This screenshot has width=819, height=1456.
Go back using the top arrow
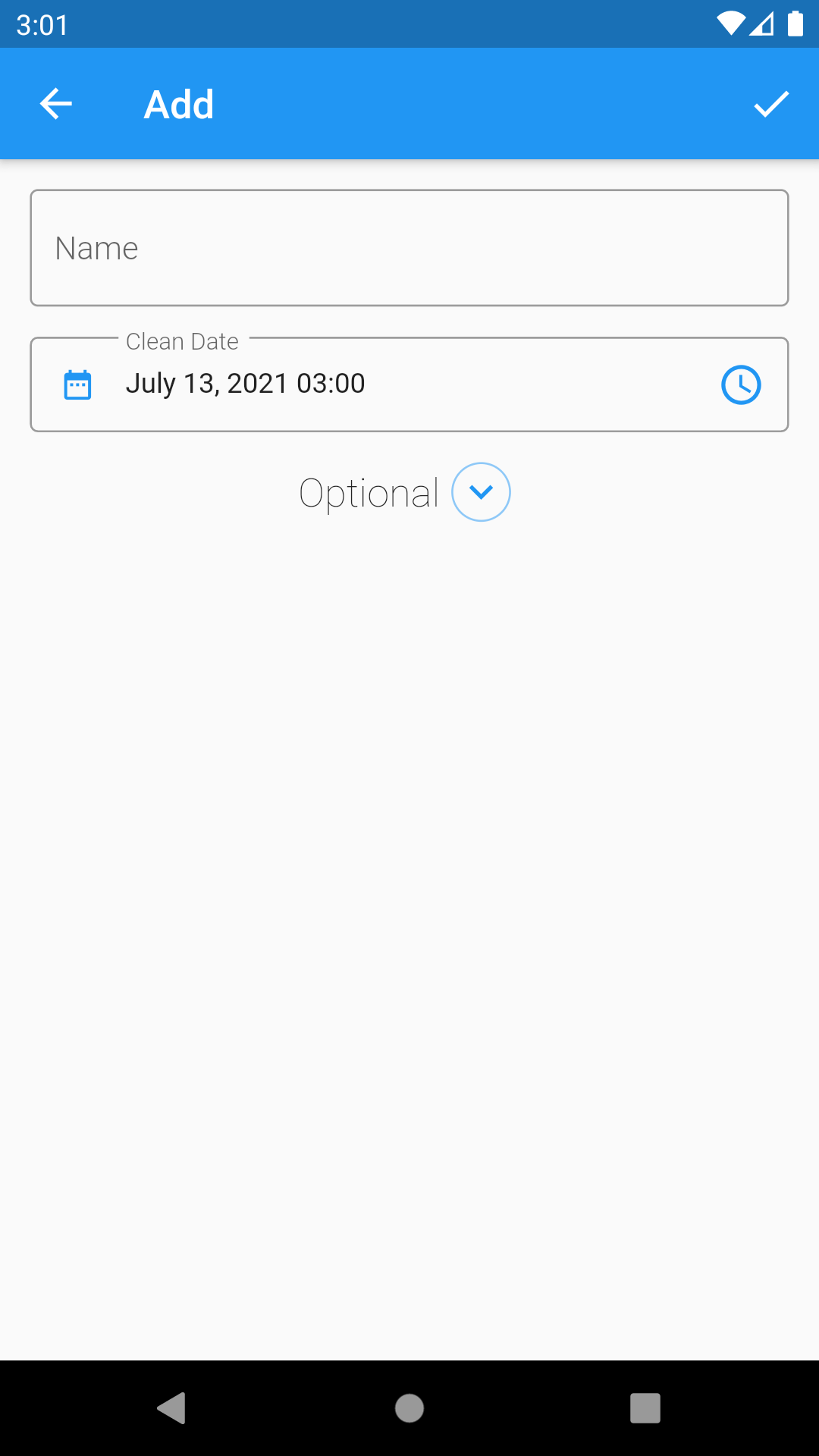click(56, 104)
